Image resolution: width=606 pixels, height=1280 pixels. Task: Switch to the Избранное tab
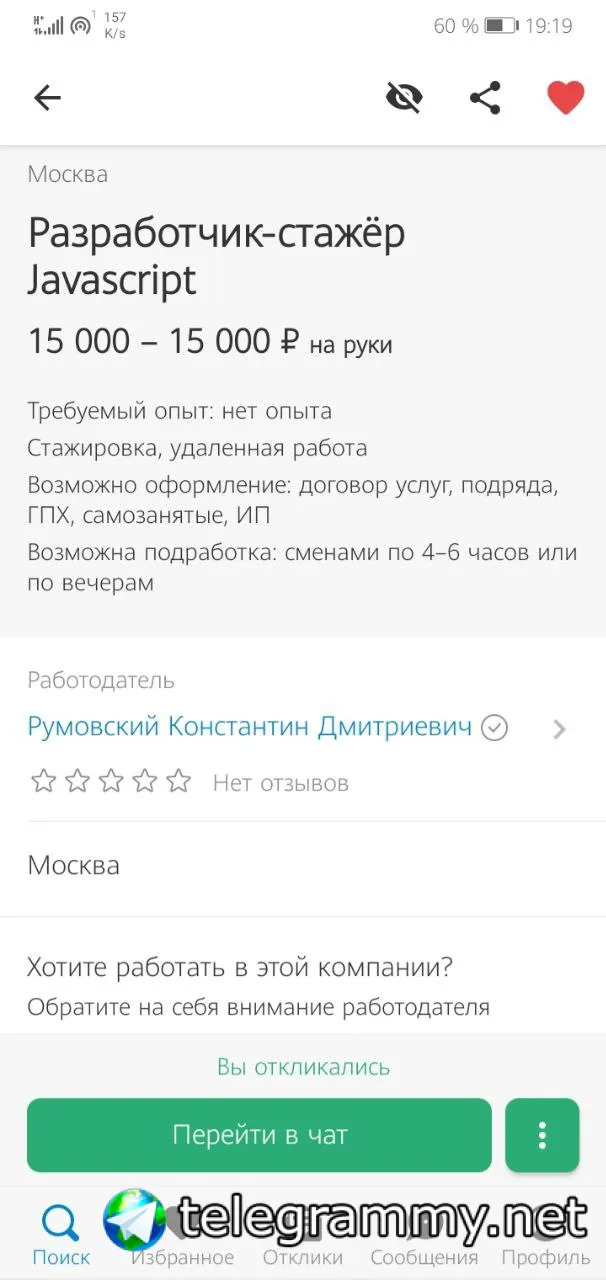pyautogui.click(x=182, y=1236)
